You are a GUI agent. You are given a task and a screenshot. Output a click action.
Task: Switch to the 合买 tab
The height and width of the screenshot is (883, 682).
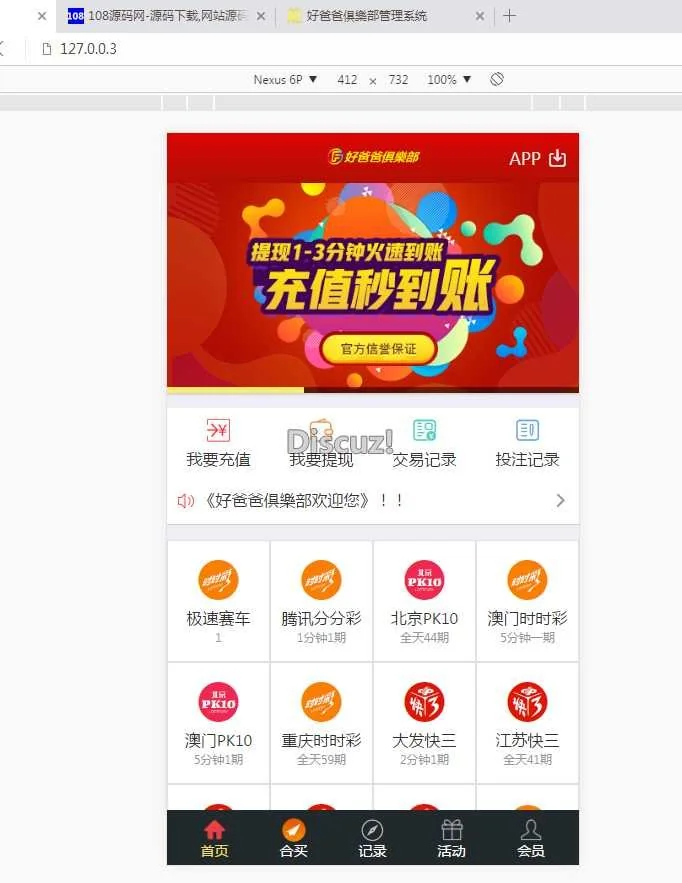click(x=293, y=838)
